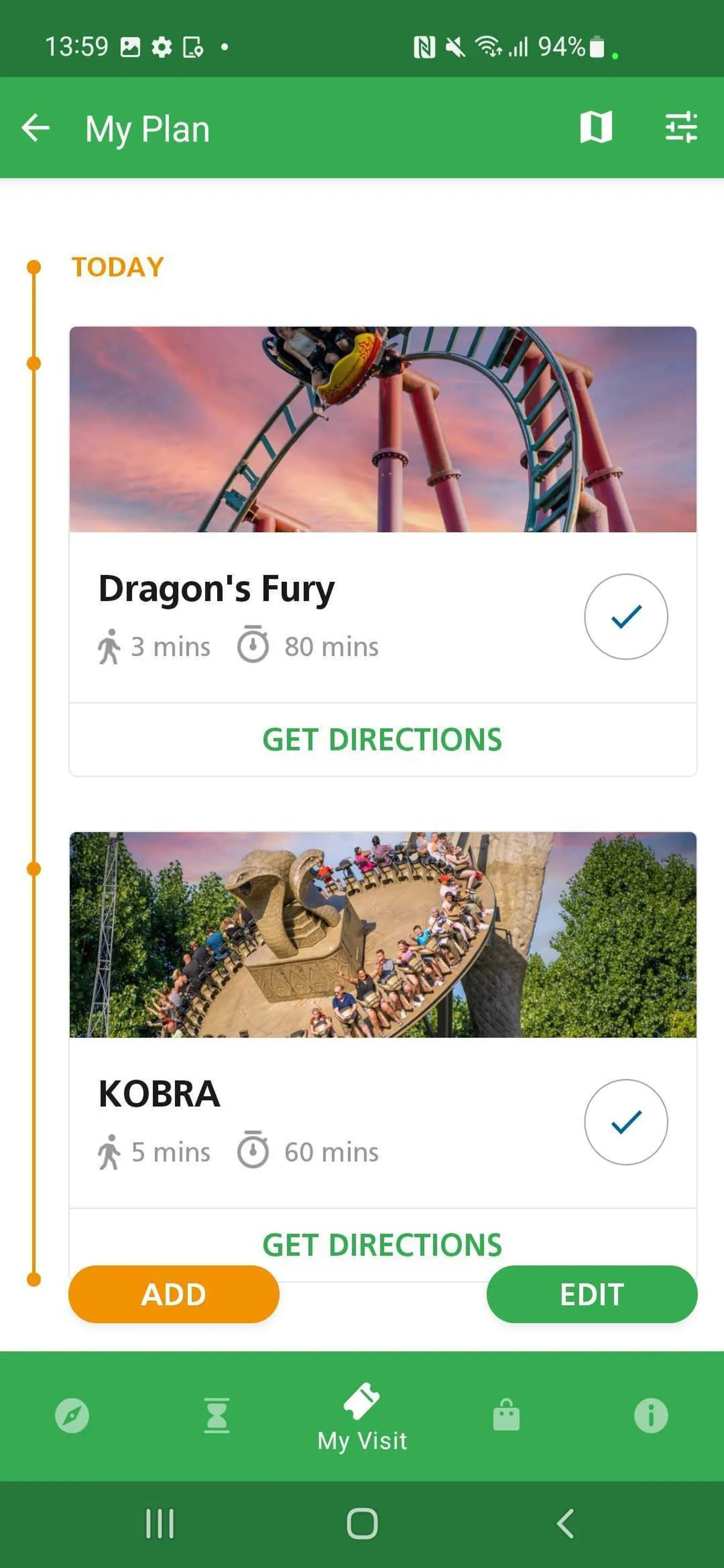Screen dimensions: 724x1568
Task: Edit the plan
Action: point(591,1294)
